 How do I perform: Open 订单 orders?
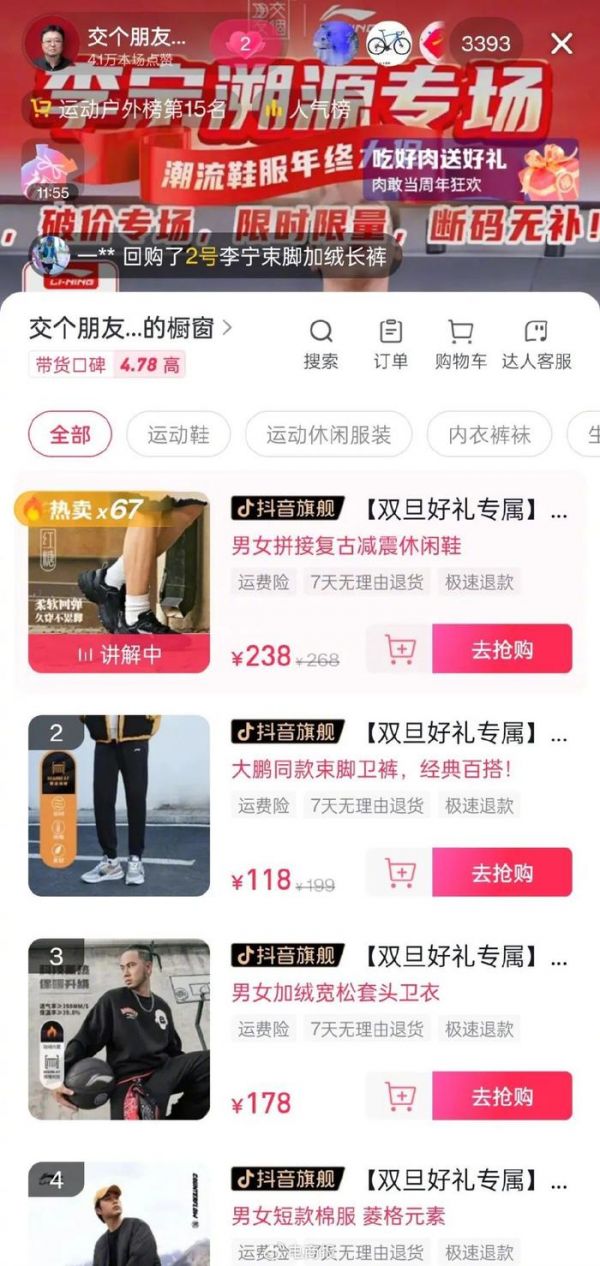tap(390, 344)
